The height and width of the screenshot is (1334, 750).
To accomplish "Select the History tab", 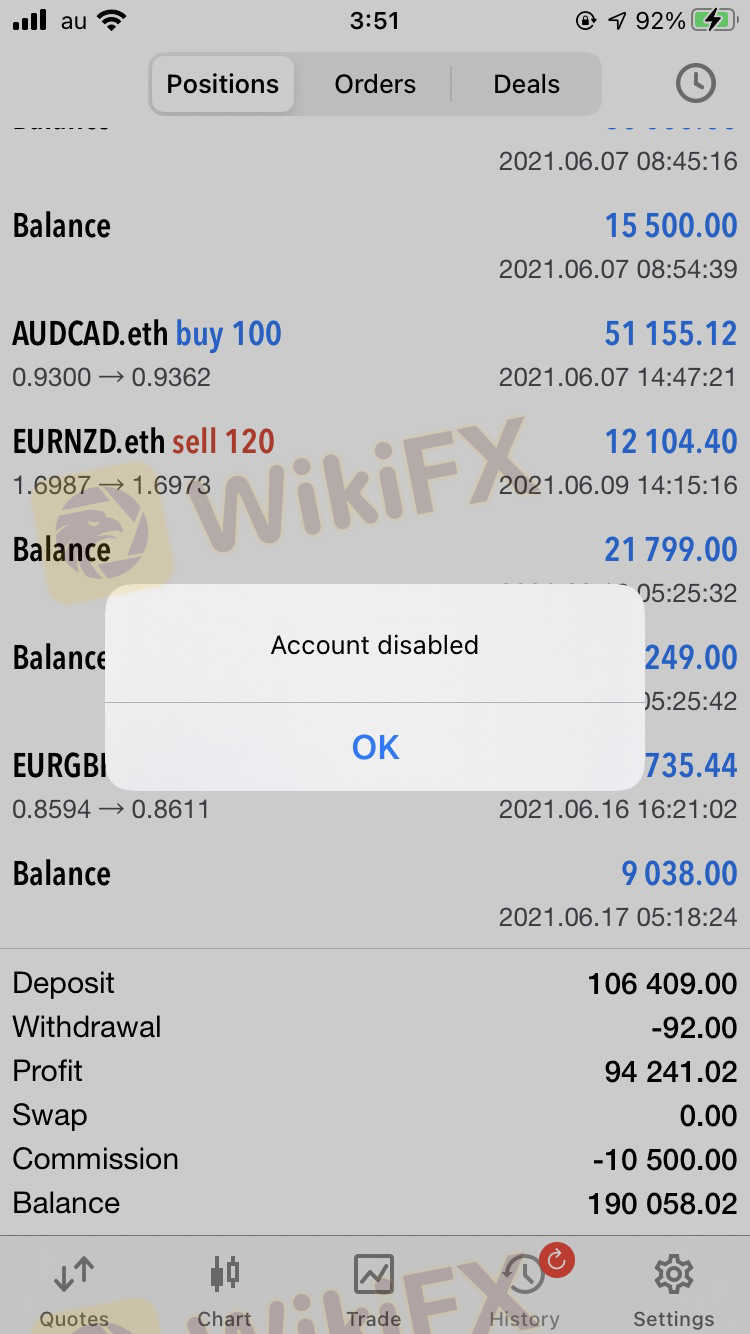I will (x=525, y=1290).
